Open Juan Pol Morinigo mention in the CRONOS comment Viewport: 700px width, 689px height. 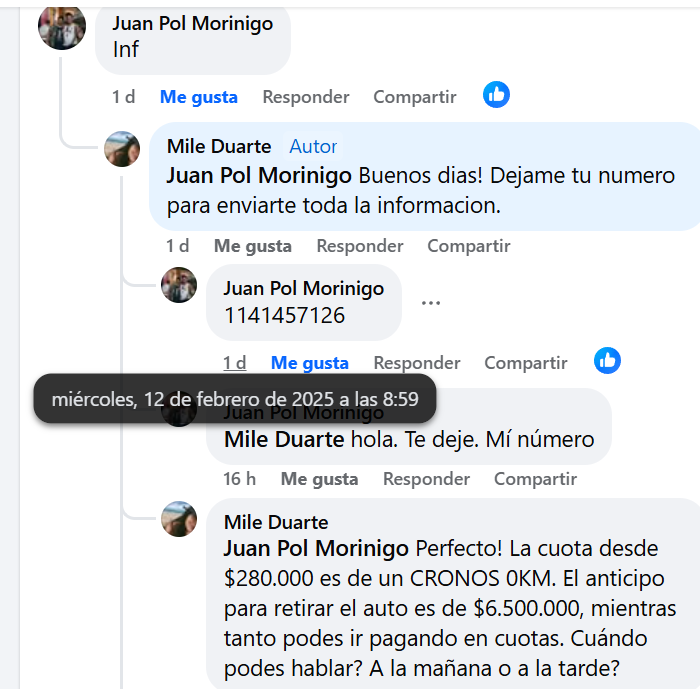(316, 549)
